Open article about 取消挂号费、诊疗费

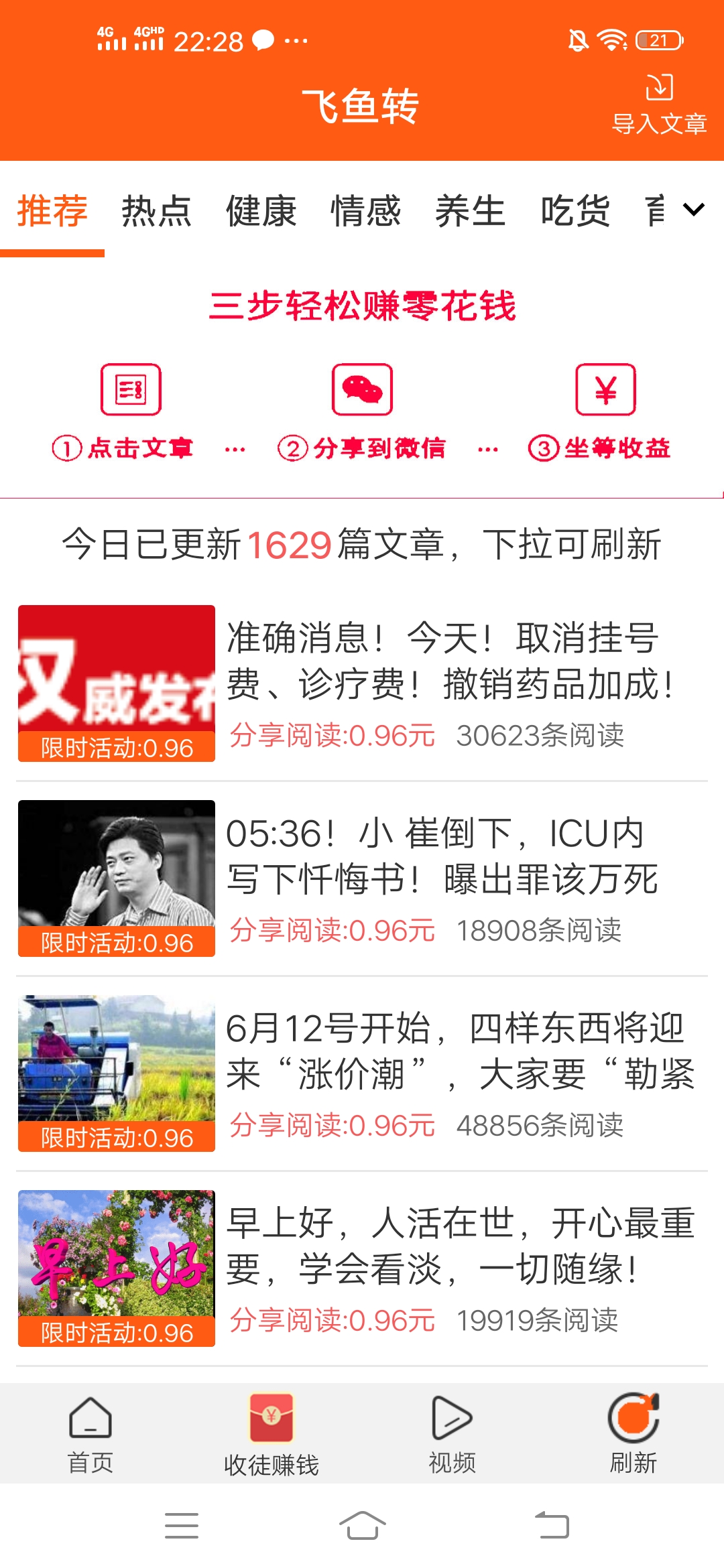(x=449, y=661)
